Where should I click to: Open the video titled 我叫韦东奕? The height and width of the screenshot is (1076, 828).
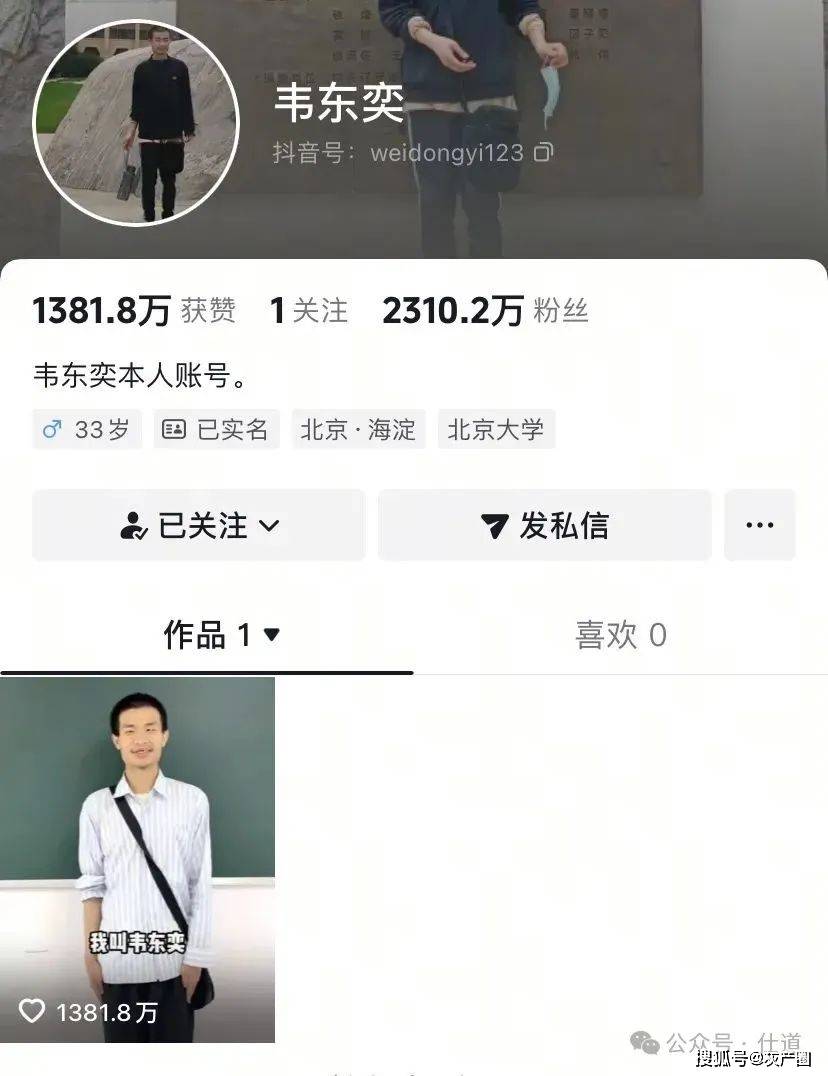click(137, 860)
